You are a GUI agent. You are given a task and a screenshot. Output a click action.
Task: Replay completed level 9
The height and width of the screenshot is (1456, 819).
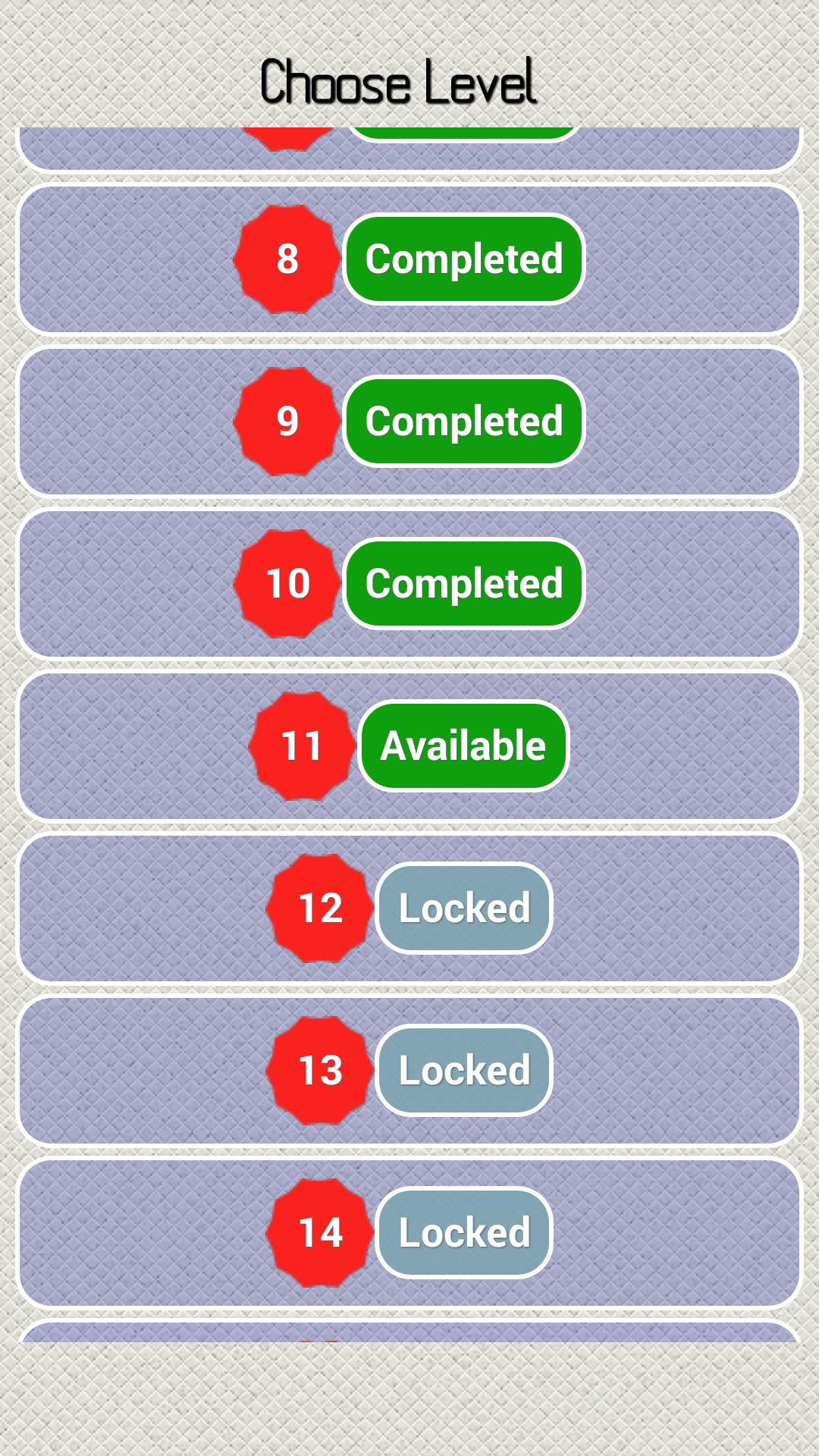(x=463, y=422)
